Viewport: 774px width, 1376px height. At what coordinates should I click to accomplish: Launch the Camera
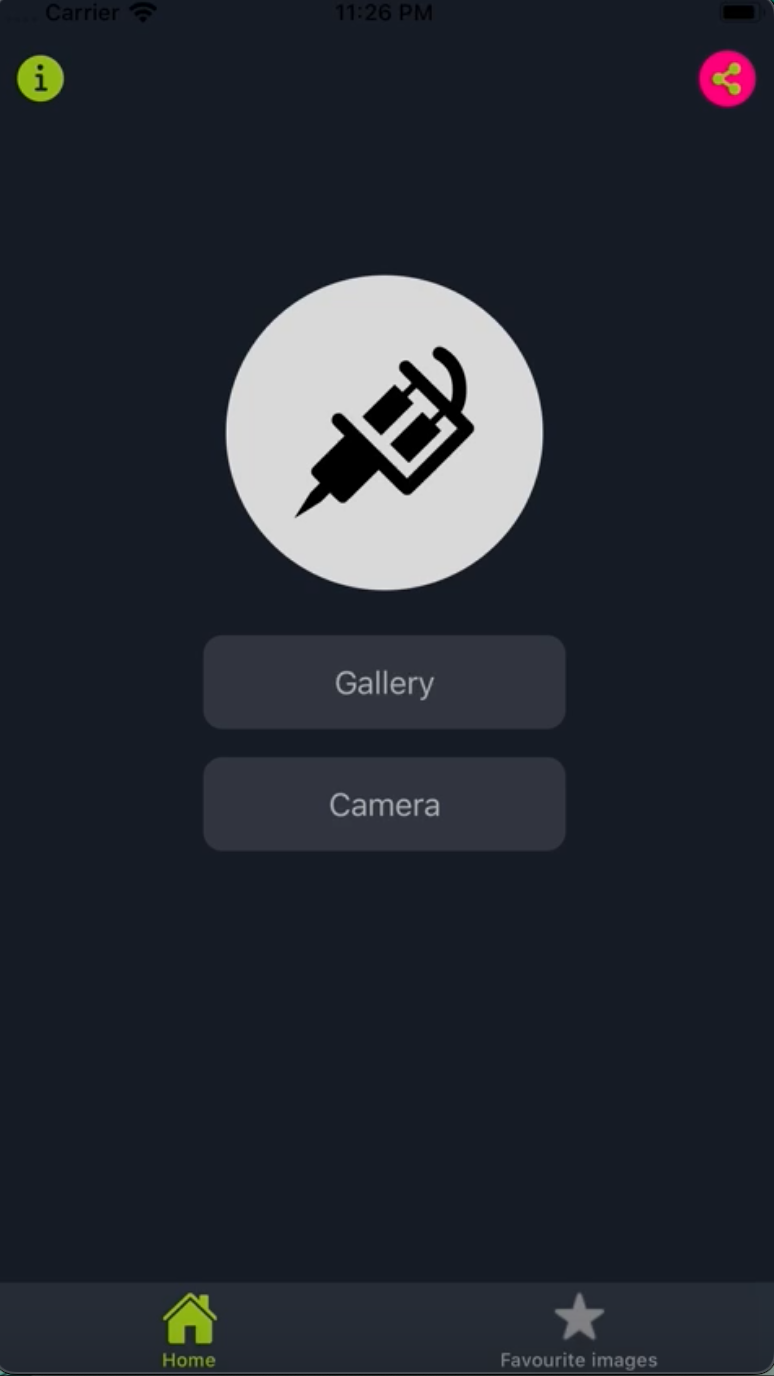384,804
